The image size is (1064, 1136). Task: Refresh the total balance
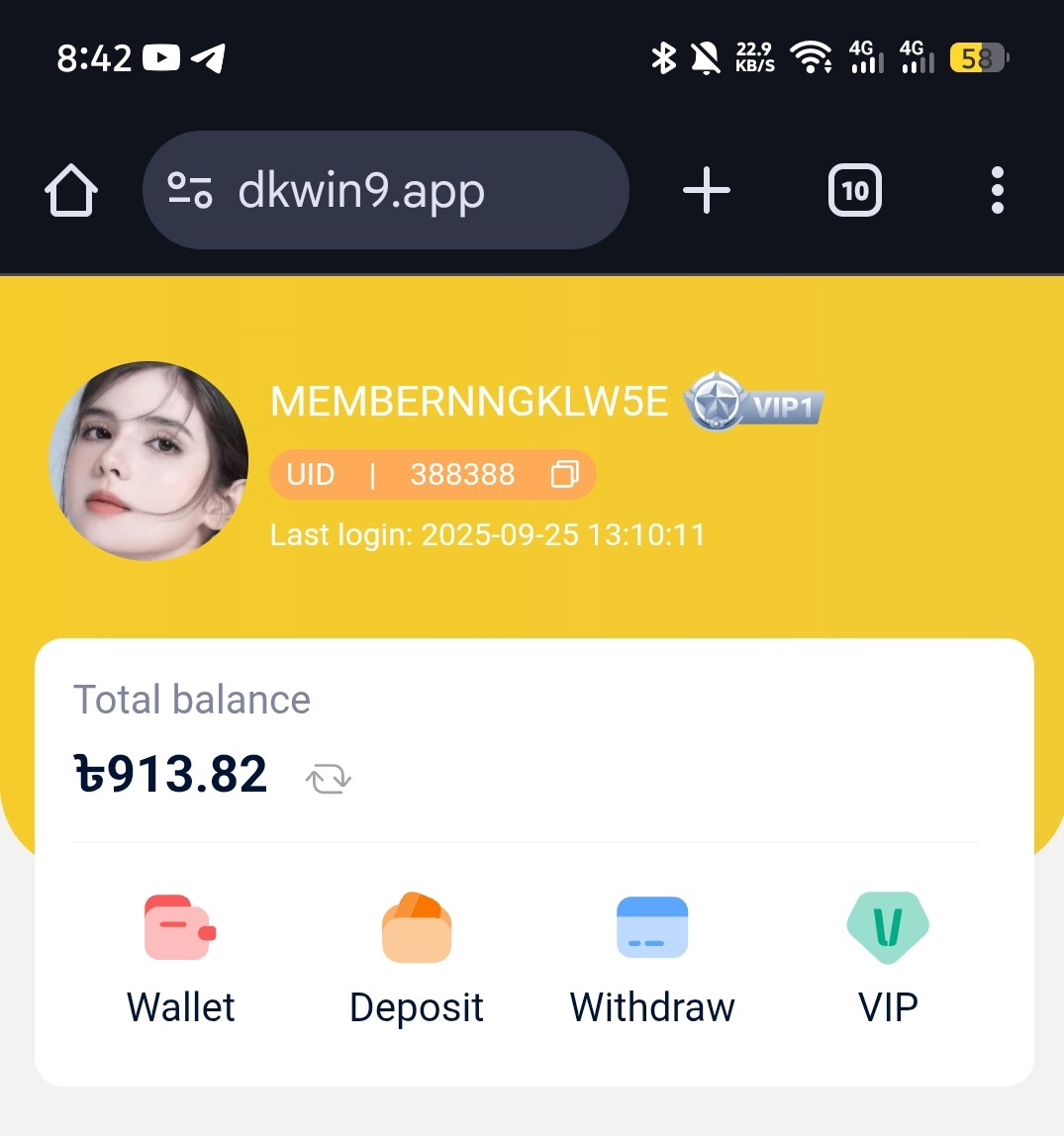(329, 779)
